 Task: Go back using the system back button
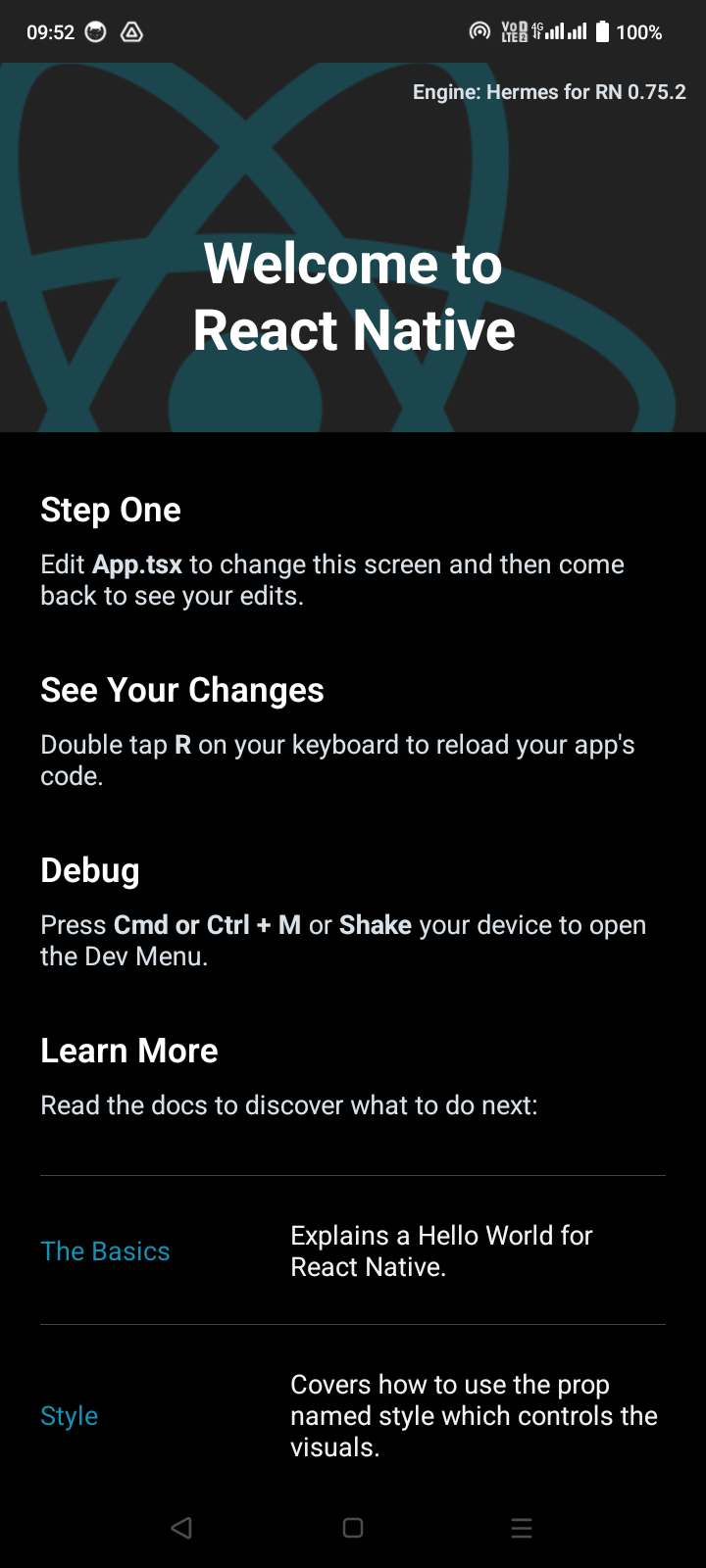[181, 1528]
